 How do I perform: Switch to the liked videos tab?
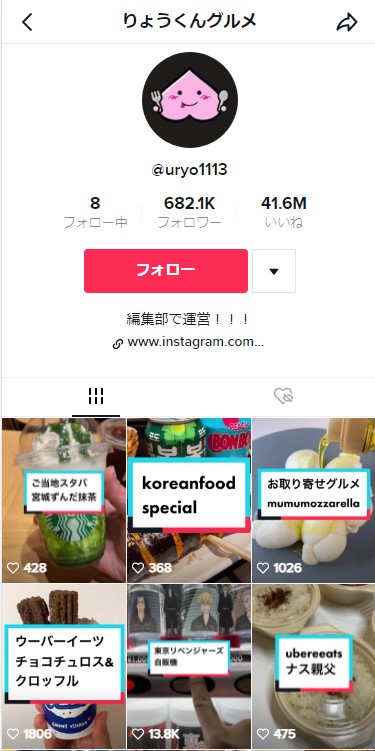(x=283, y=396)
